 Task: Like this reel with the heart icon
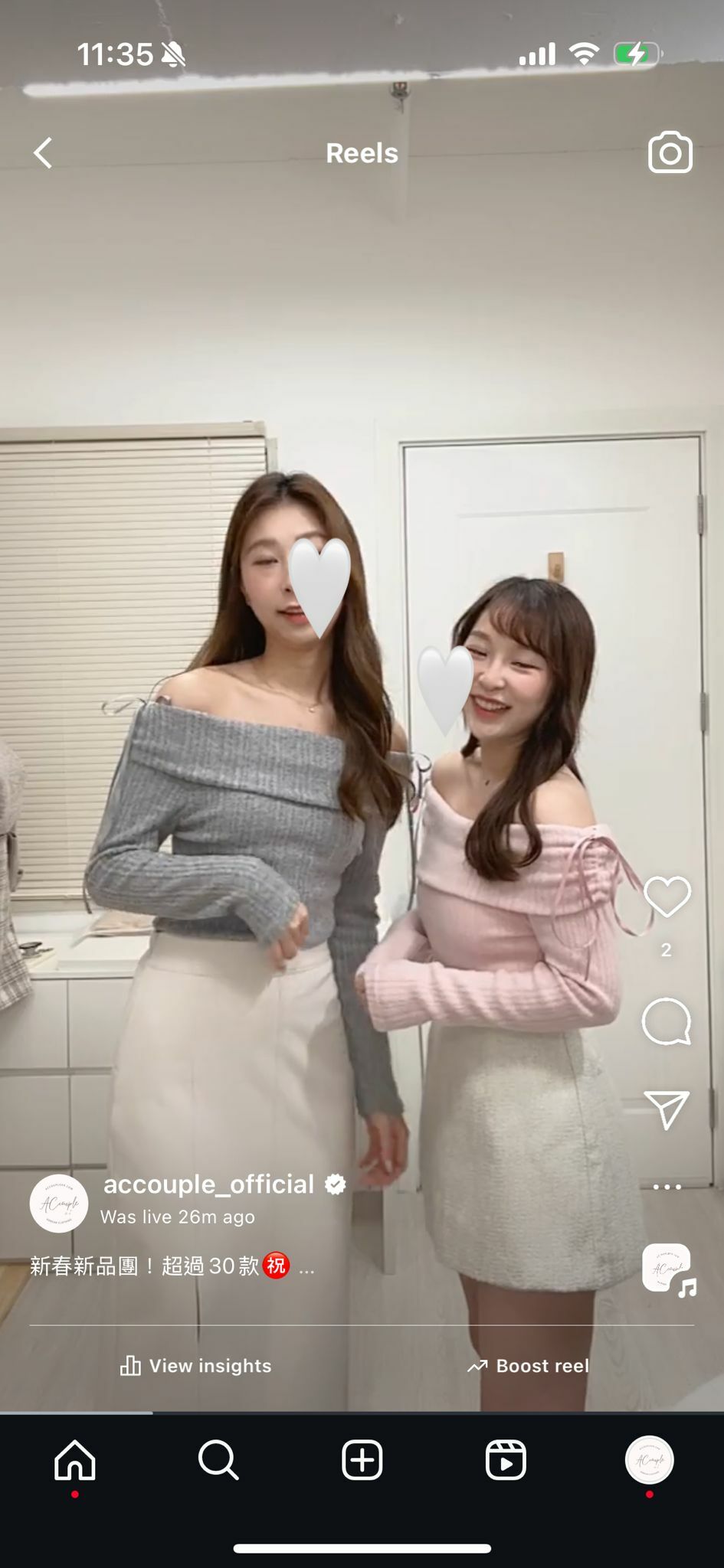(x=667, y=897)
